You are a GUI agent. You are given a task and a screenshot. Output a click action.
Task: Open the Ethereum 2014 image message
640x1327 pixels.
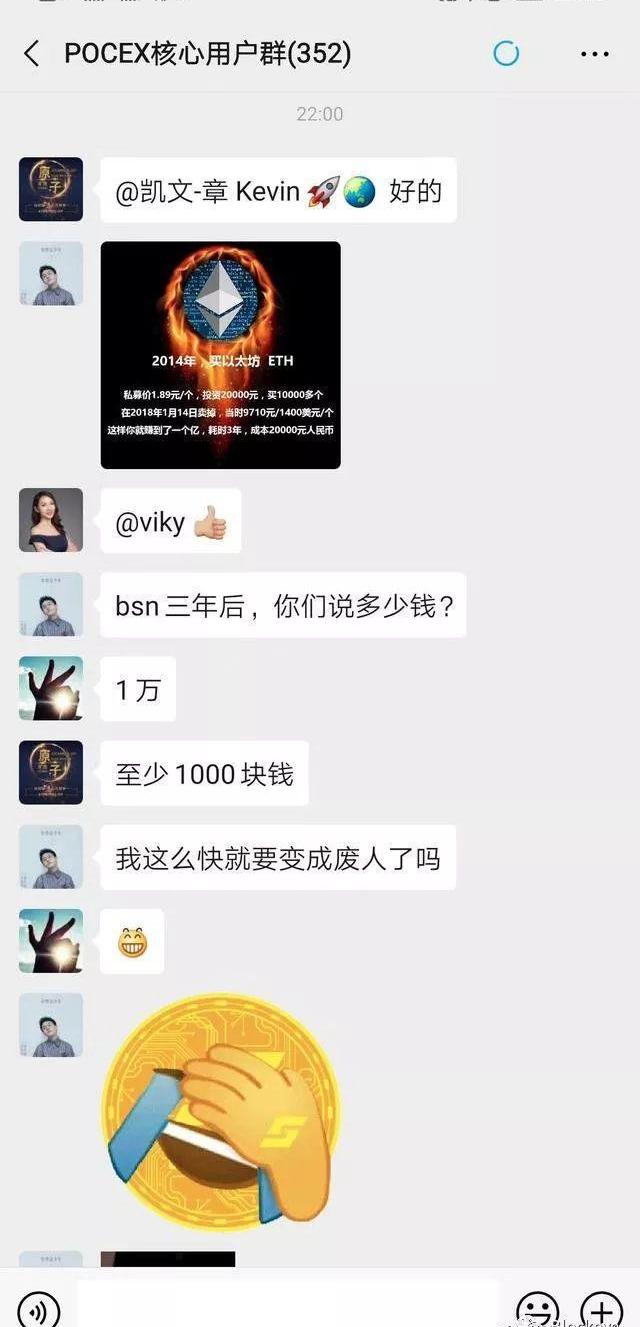[220, 355]
